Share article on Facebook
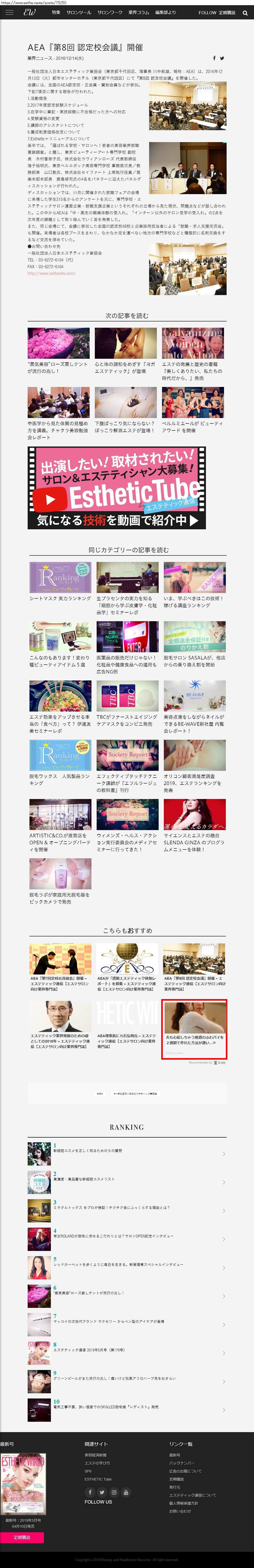The width and height of the screenshot is (254, 1568). pyautogui.click(x=214, y=58)
